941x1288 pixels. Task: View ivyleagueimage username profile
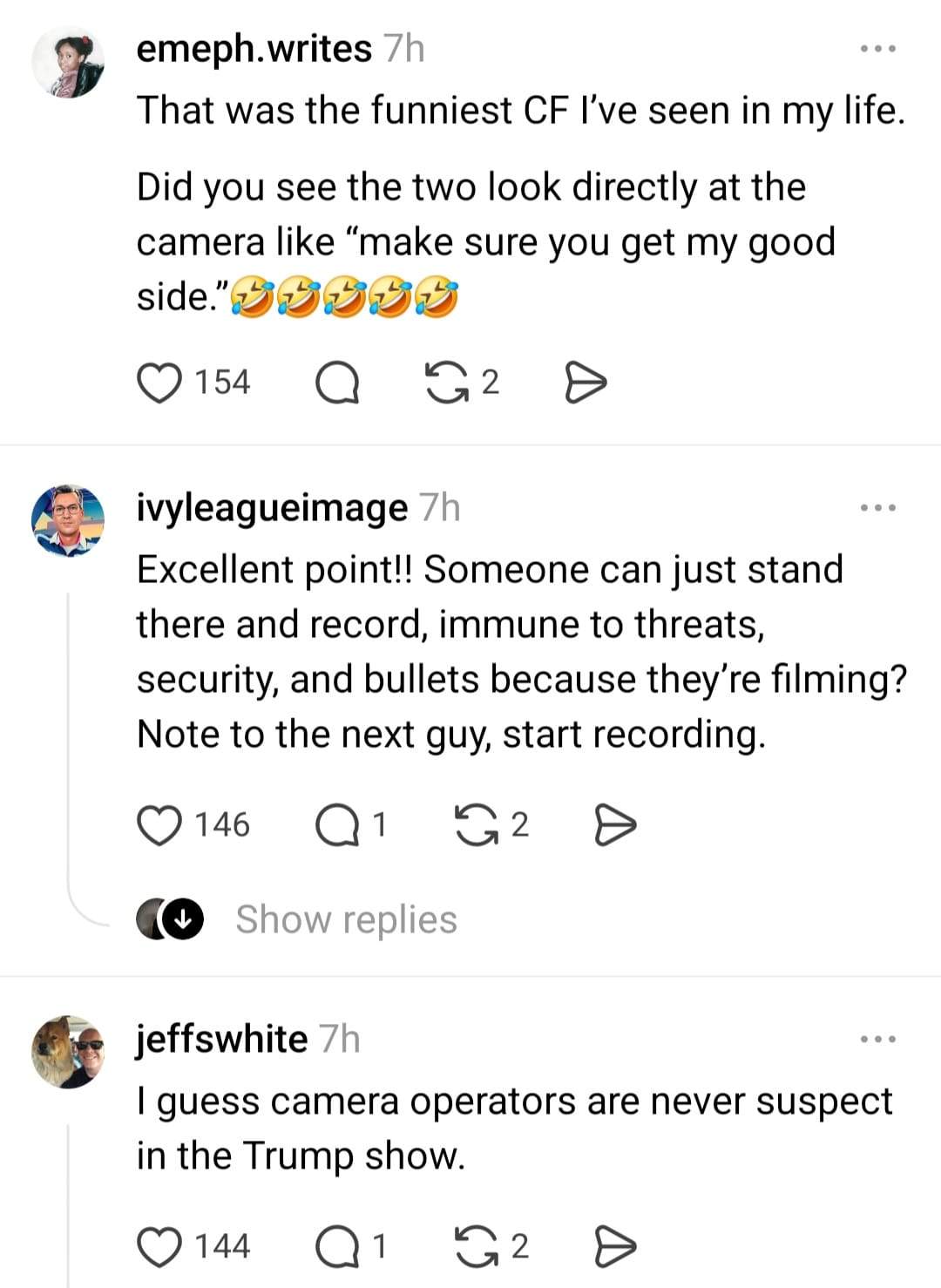272,508
